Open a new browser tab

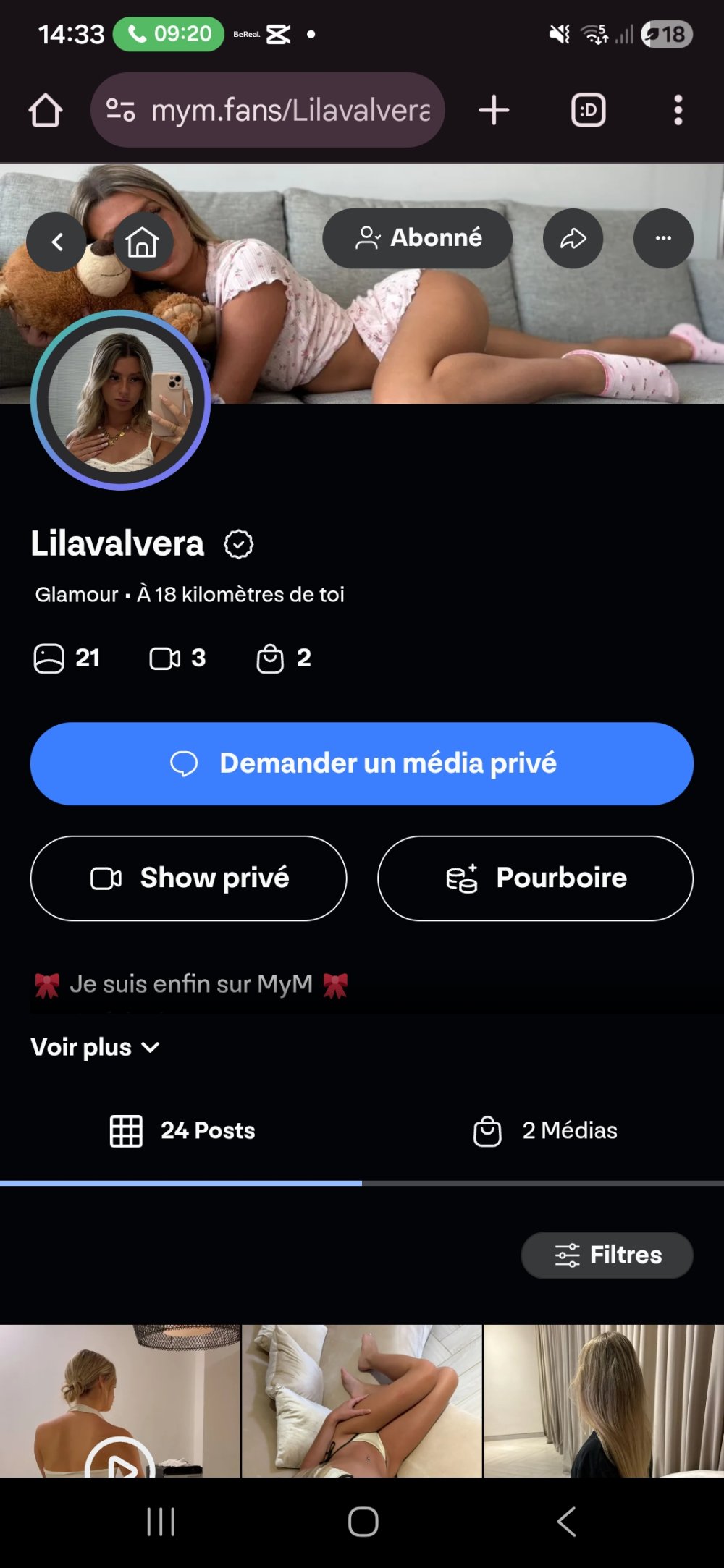click(x=494, y=111)
